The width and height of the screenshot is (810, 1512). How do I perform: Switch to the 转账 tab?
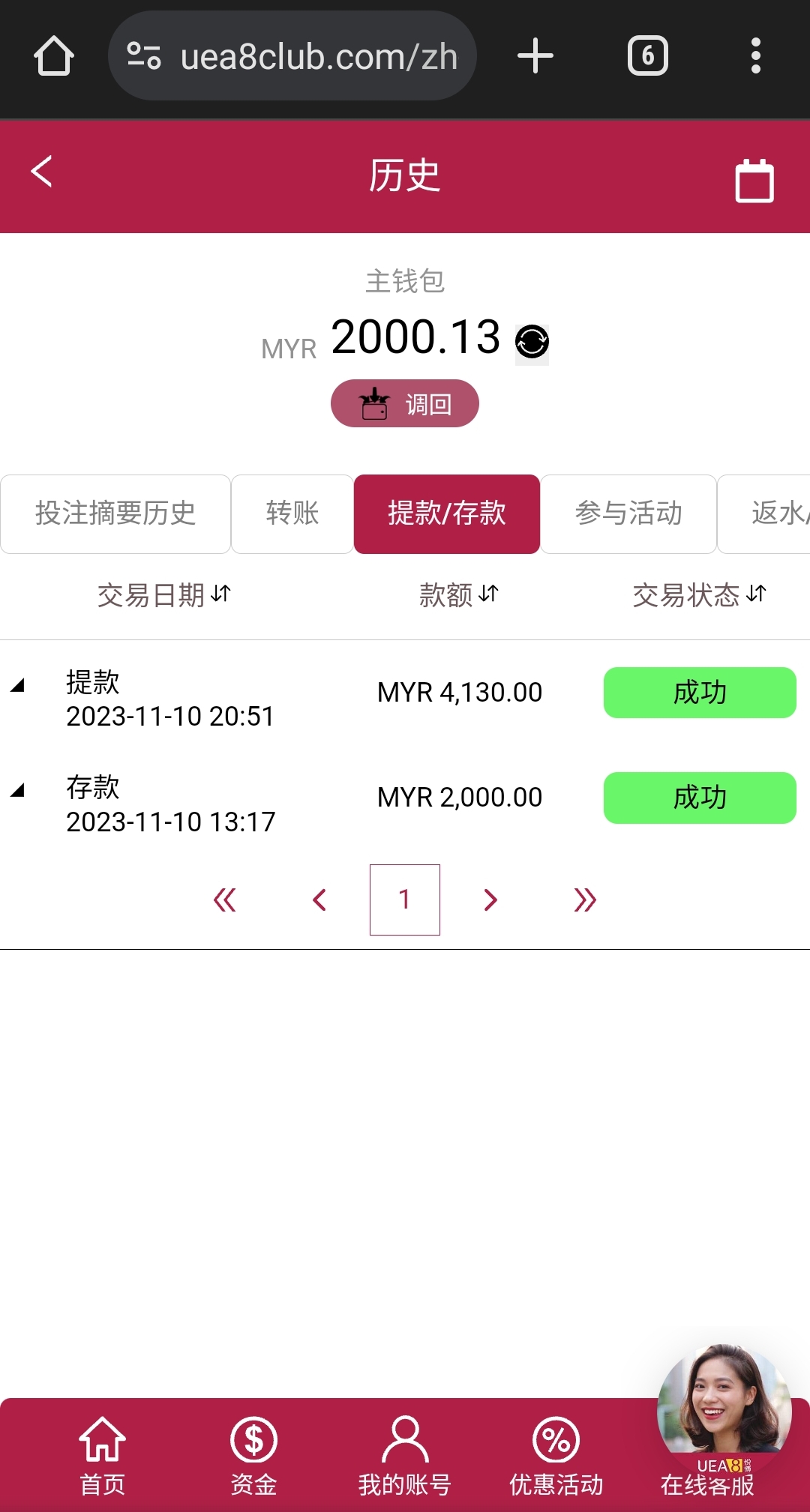[292, 514]
